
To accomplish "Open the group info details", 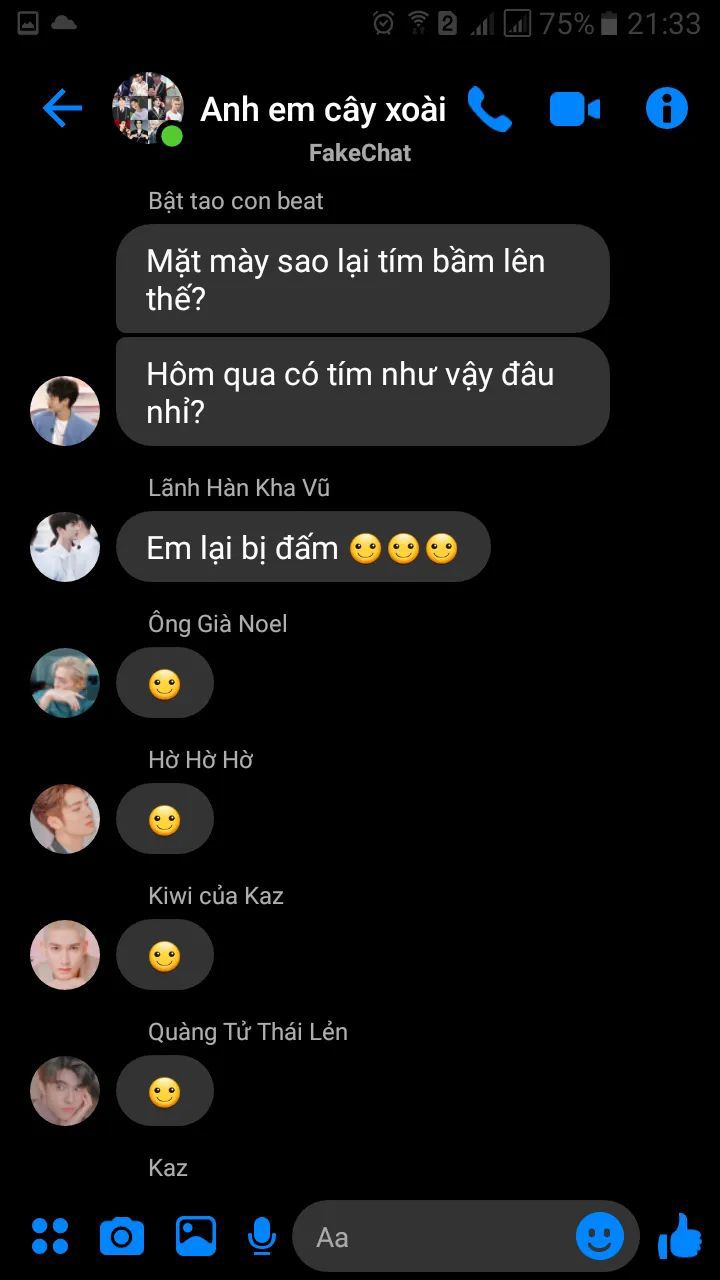I will [666, 108].
